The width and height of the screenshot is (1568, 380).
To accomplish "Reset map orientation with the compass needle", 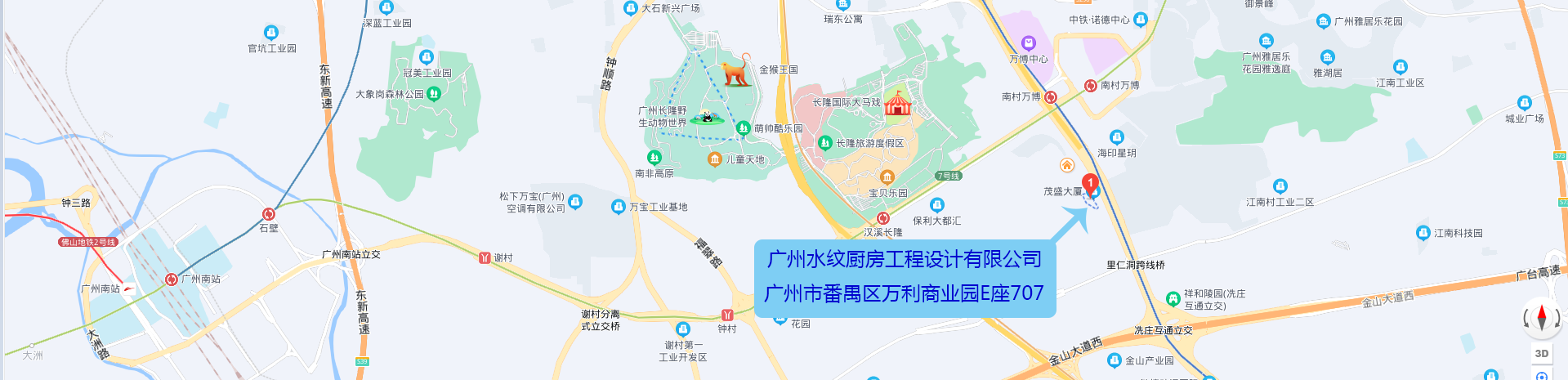I will 1542,318.
